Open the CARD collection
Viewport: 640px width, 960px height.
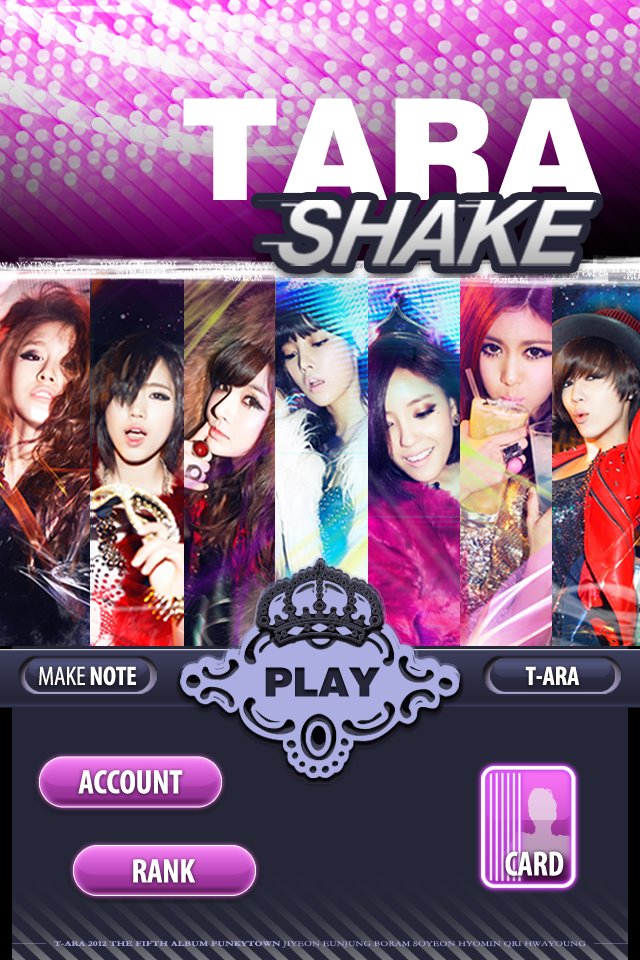point(528,827)
